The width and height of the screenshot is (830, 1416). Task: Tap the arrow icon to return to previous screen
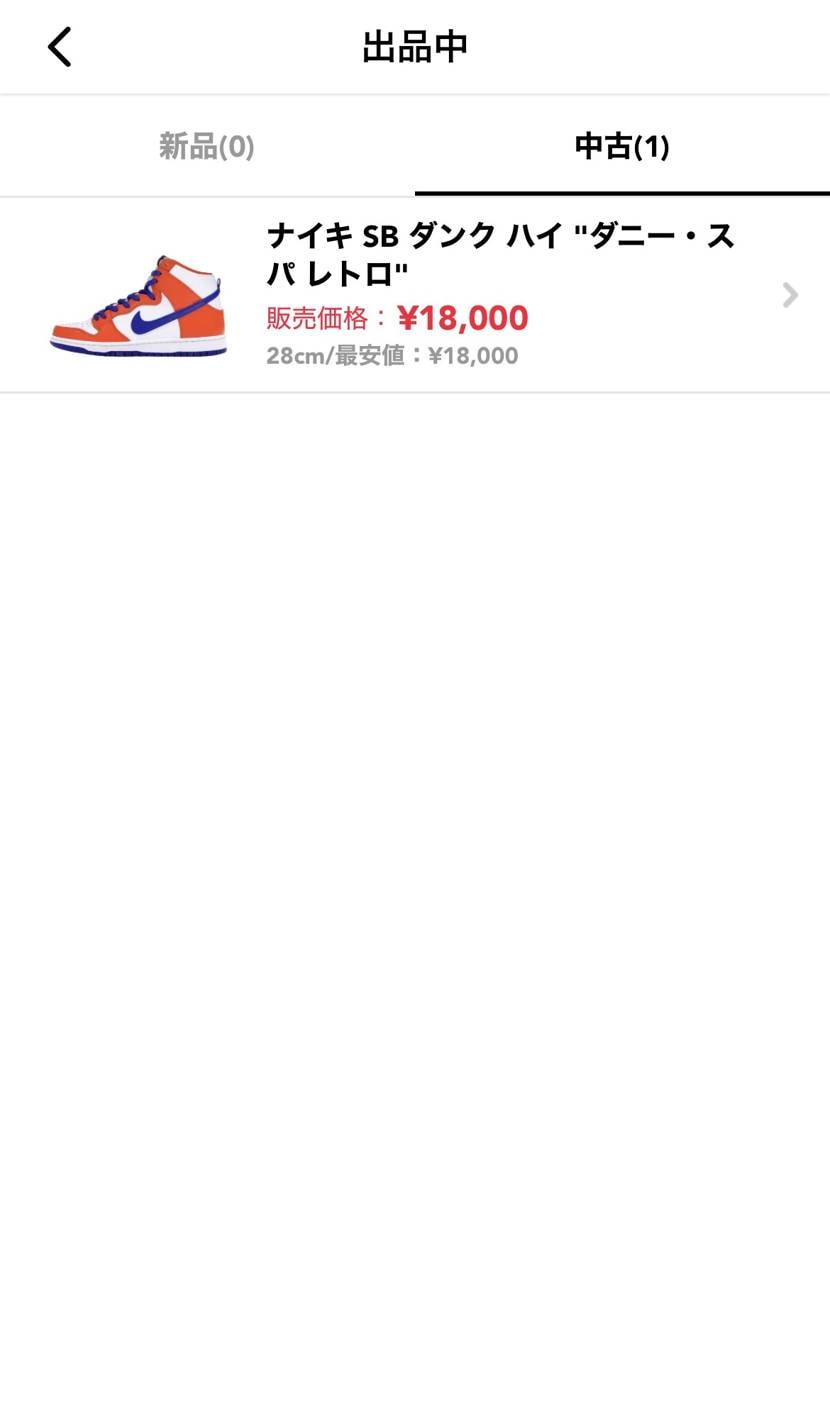pos(59,46)
